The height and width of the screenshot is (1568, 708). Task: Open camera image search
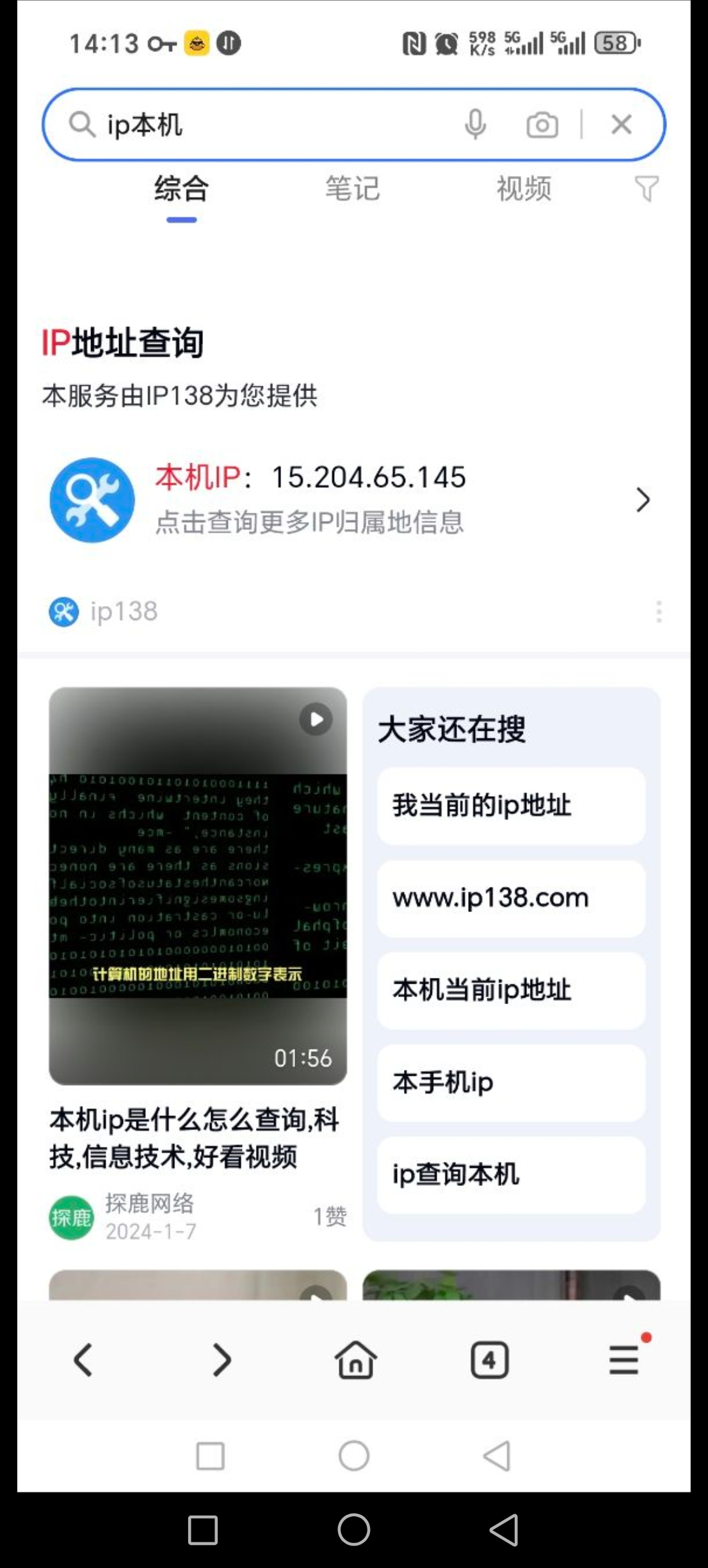tap(542, 125)
